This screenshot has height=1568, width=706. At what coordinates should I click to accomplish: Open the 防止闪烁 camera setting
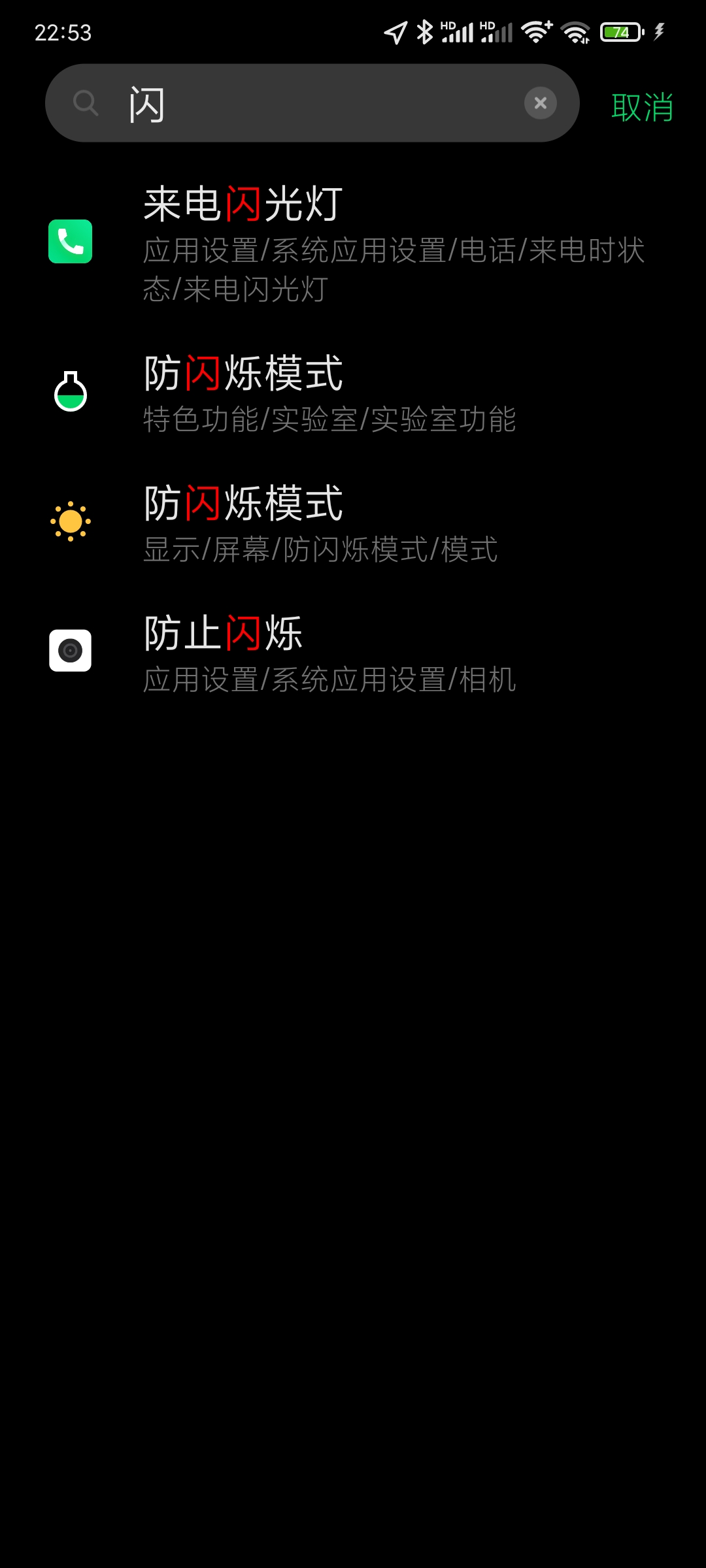click(353, 652)
